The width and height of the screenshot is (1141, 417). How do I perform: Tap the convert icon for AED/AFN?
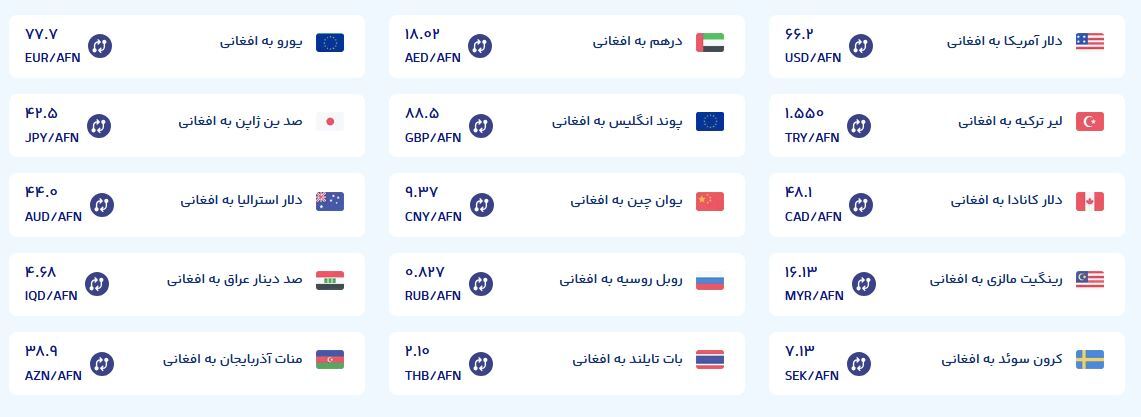[x=480, y=46]
